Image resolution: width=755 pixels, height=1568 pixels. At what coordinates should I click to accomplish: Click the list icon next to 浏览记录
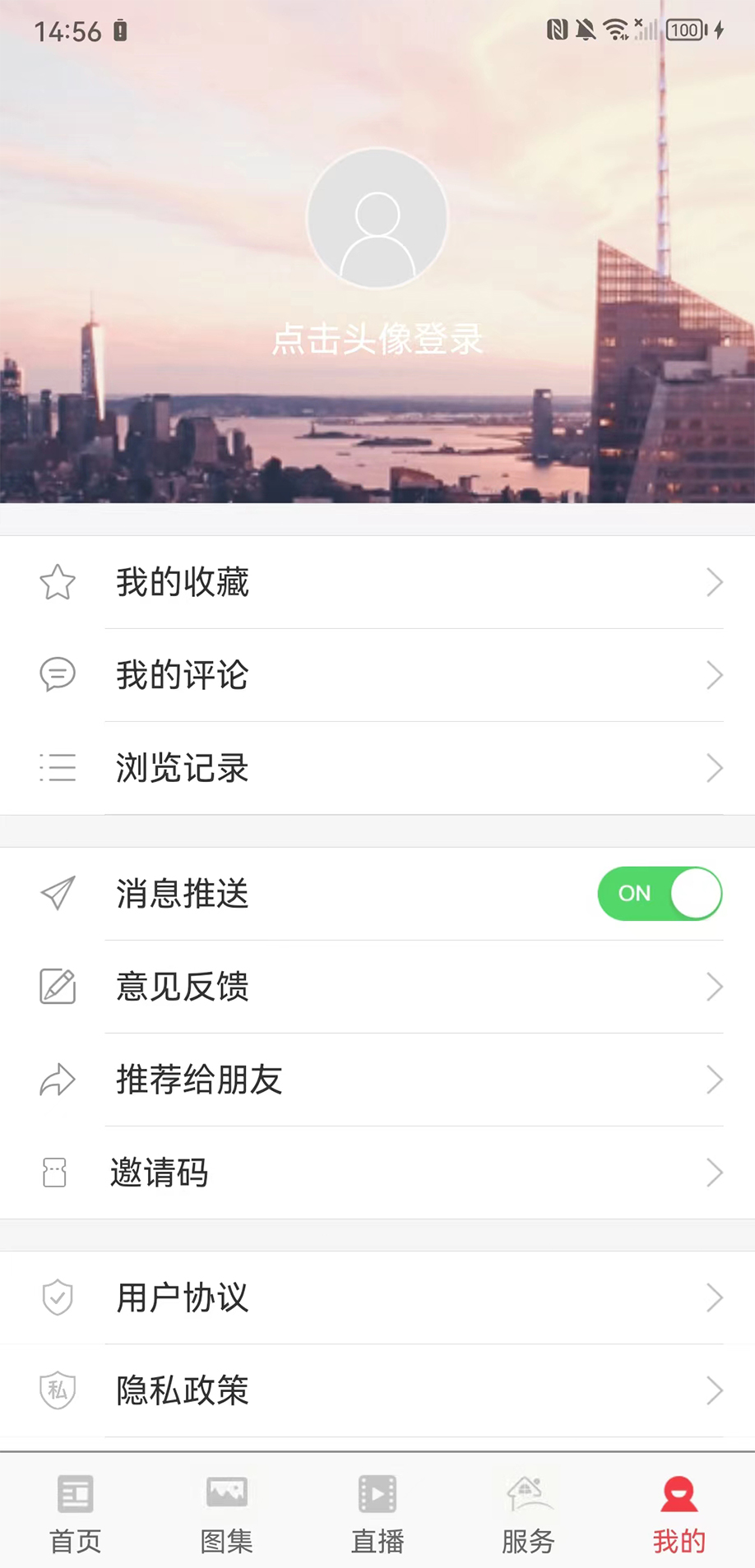tap(56, 767)
